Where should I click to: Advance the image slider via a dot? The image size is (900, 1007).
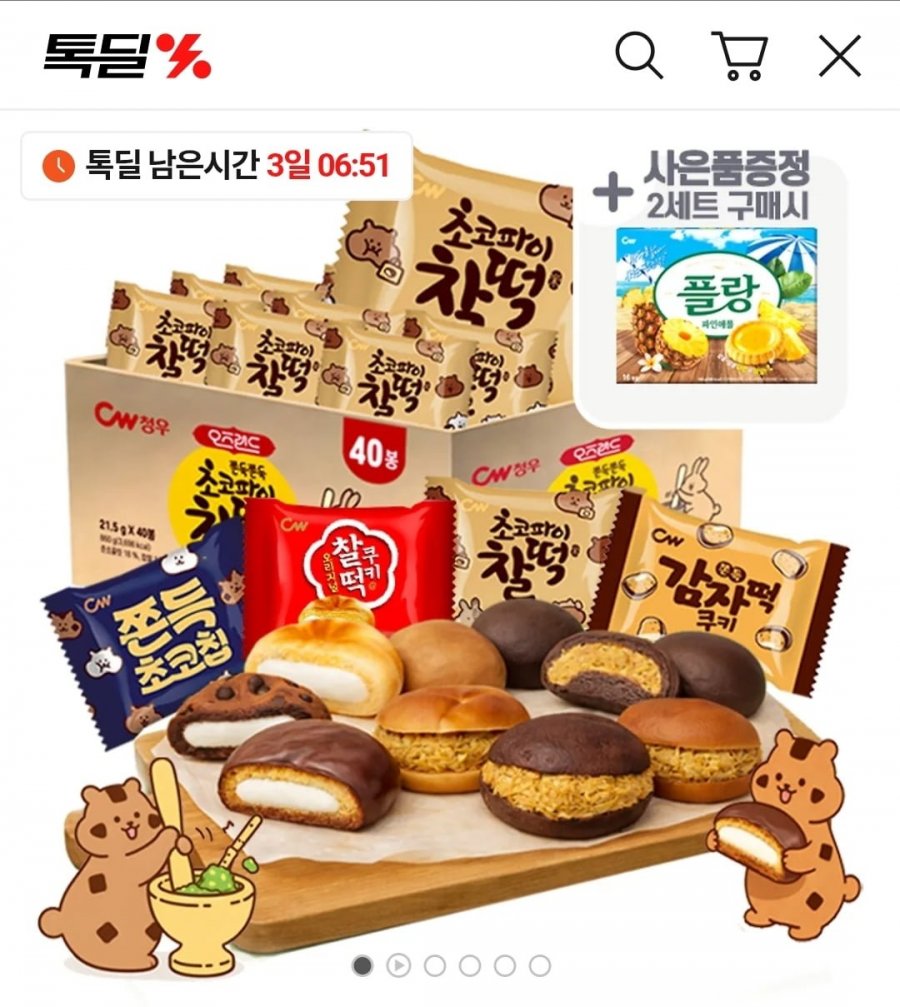[469, 965]
